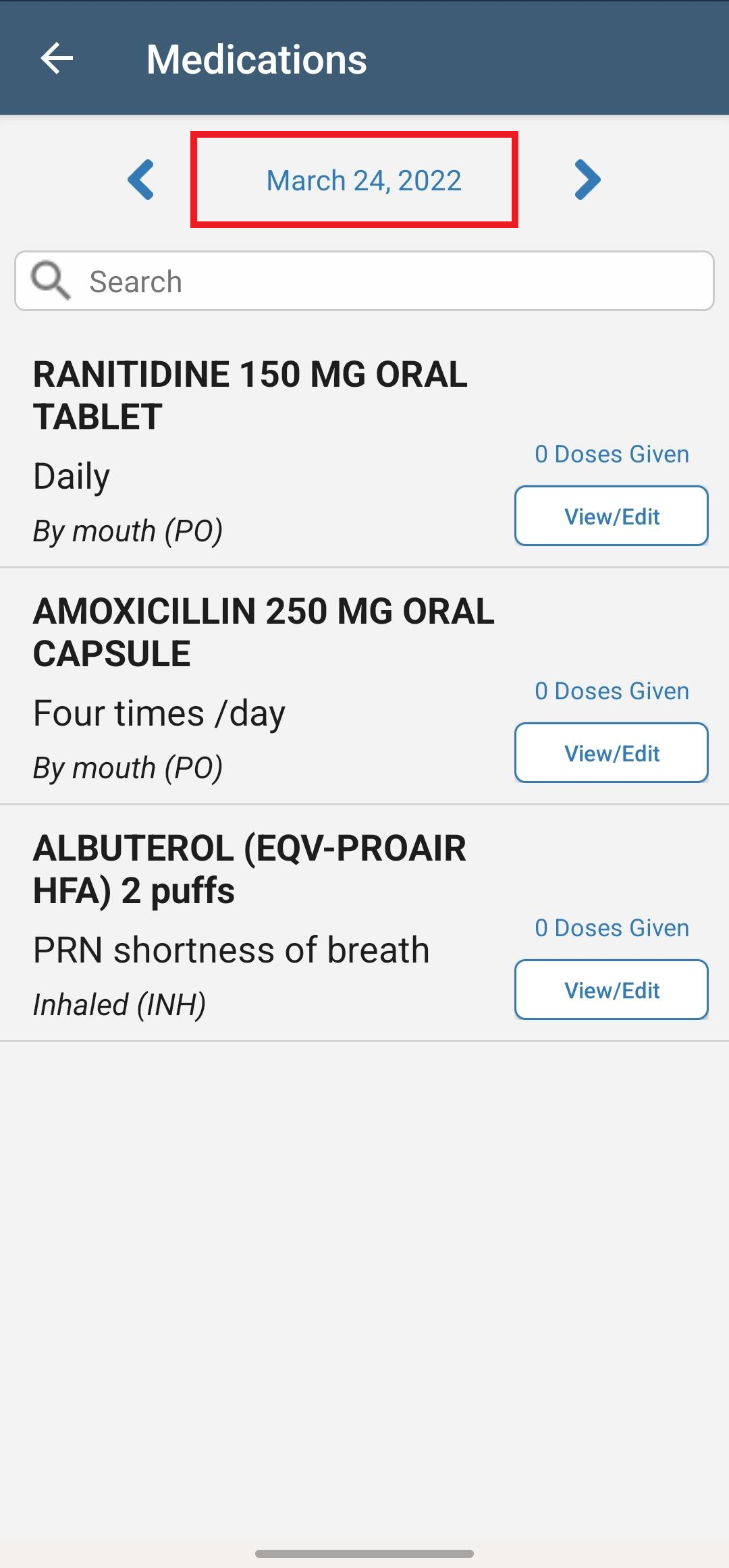This screenshot has height=1568, width=729.
Task: Click View/Edit for Amoxicillin 250 MG
Action: (610, 753)
